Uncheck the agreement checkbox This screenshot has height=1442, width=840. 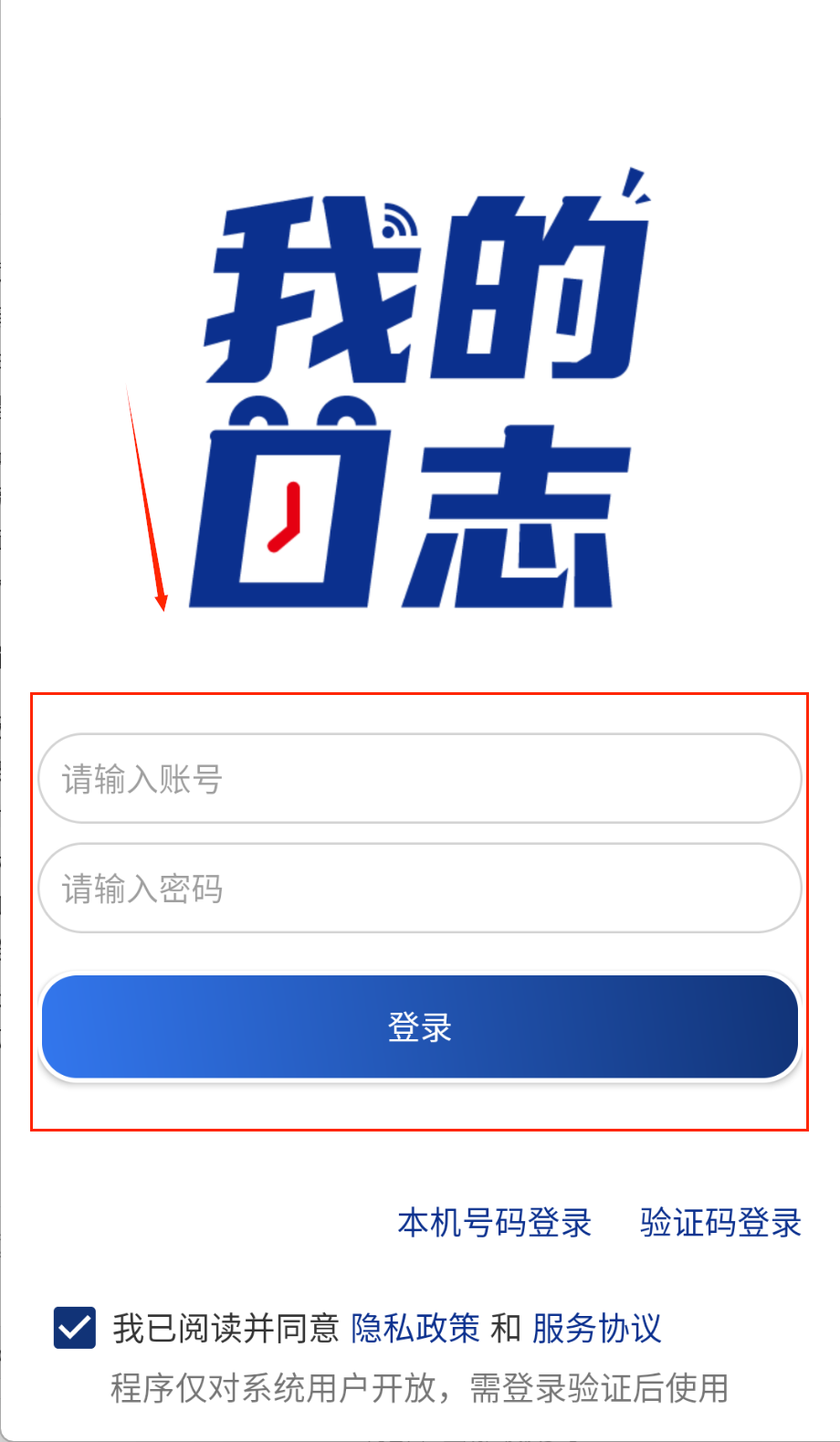(x=75, y=1327)
